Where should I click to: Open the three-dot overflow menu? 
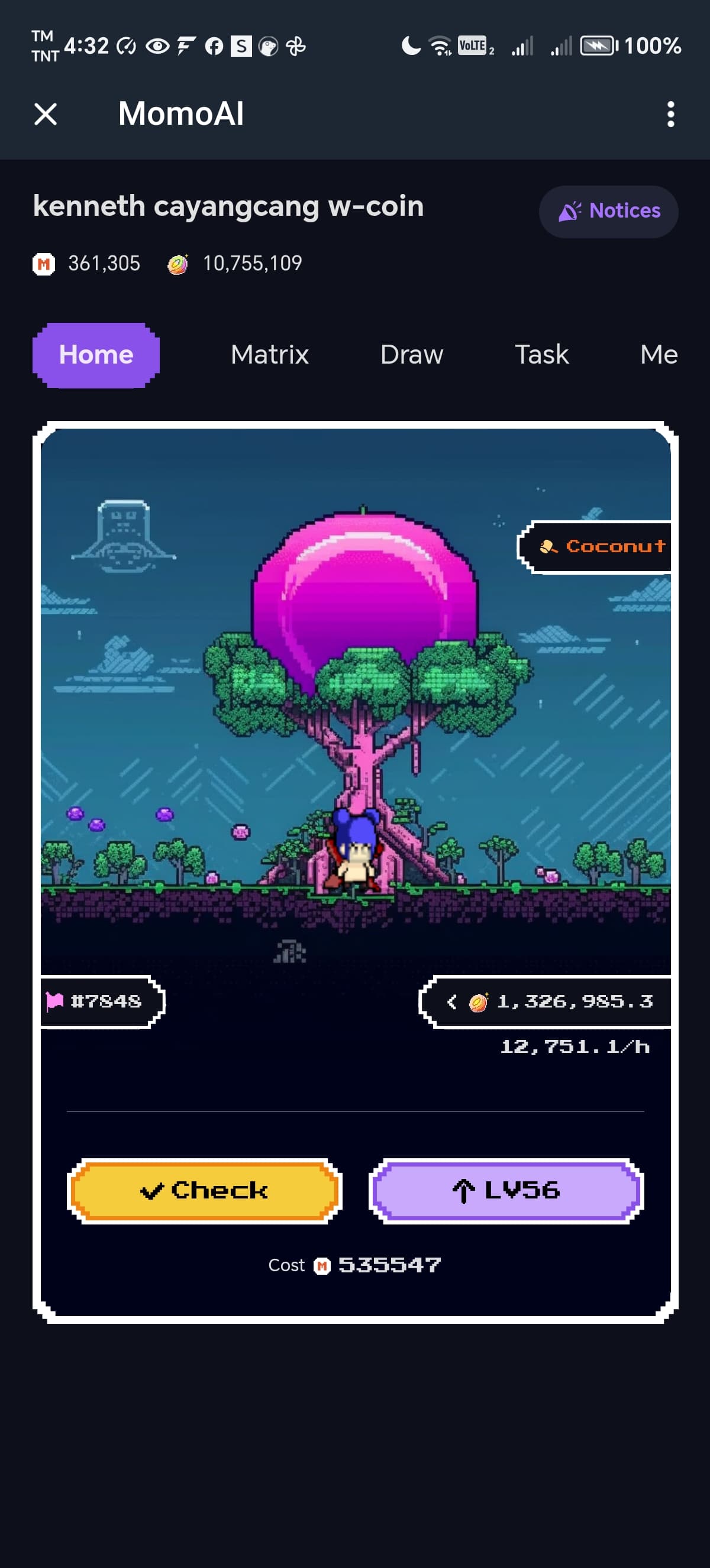point(670,114)
